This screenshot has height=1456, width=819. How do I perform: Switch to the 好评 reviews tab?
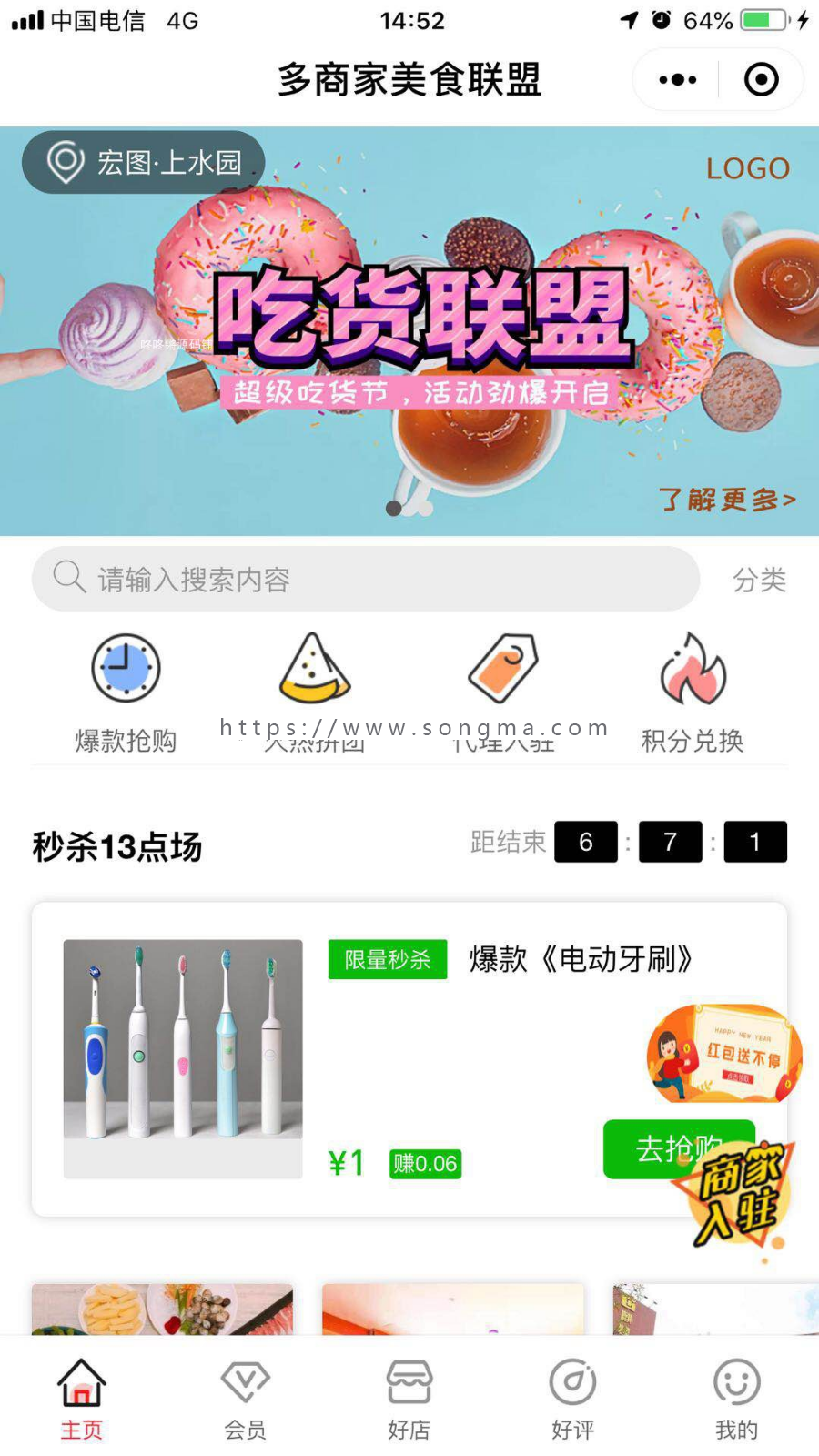pyautogui.click(x=573, y=1399)
